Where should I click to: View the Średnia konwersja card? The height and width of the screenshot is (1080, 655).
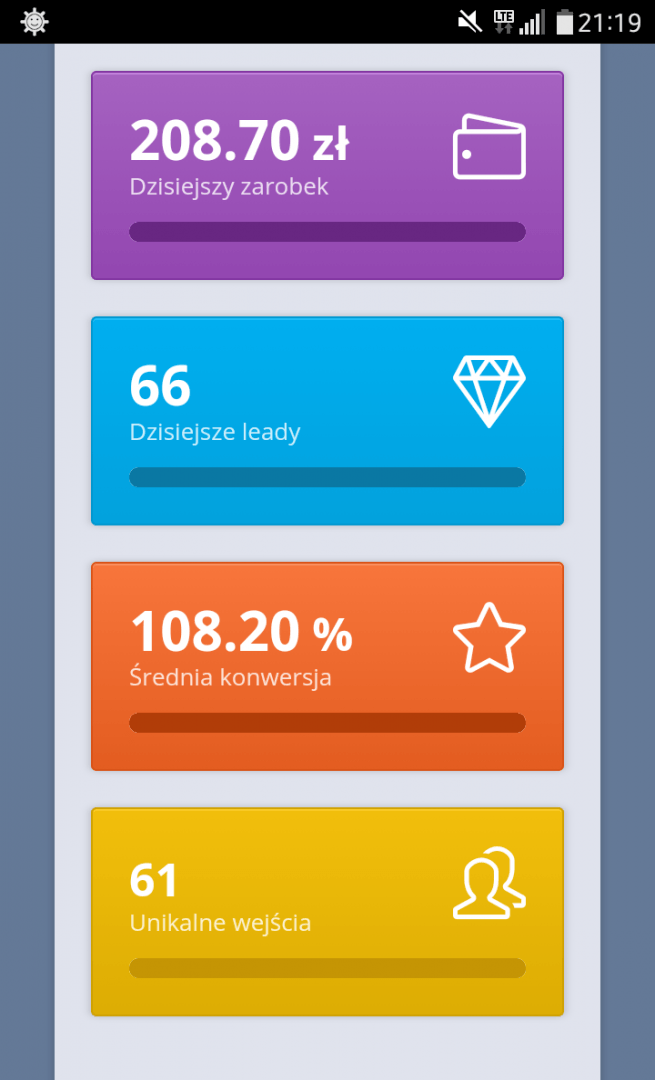[x=327, y=666]
